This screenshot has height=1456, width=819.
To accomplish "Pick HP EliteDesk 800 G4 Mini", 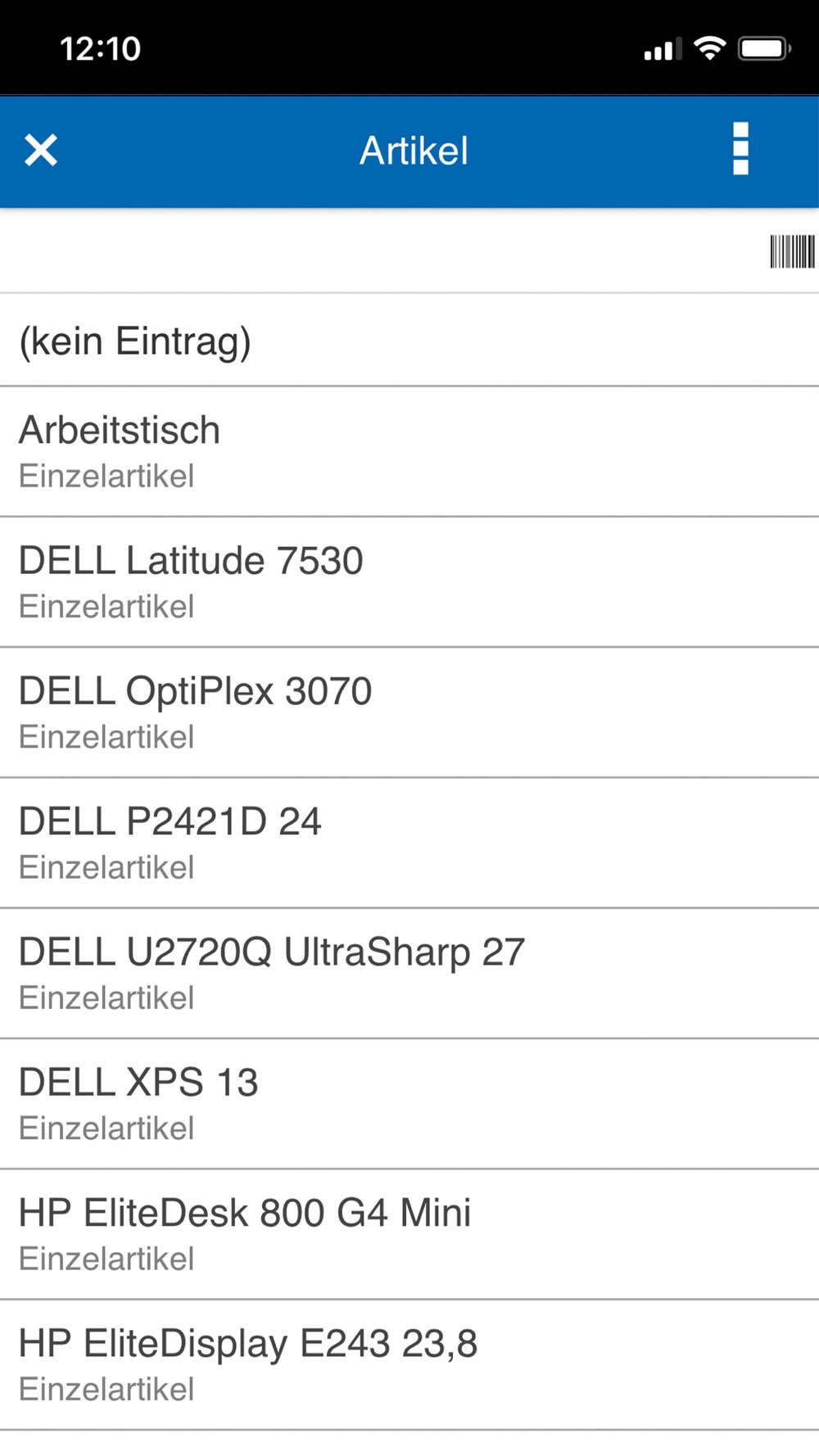I will [409, 1234].
